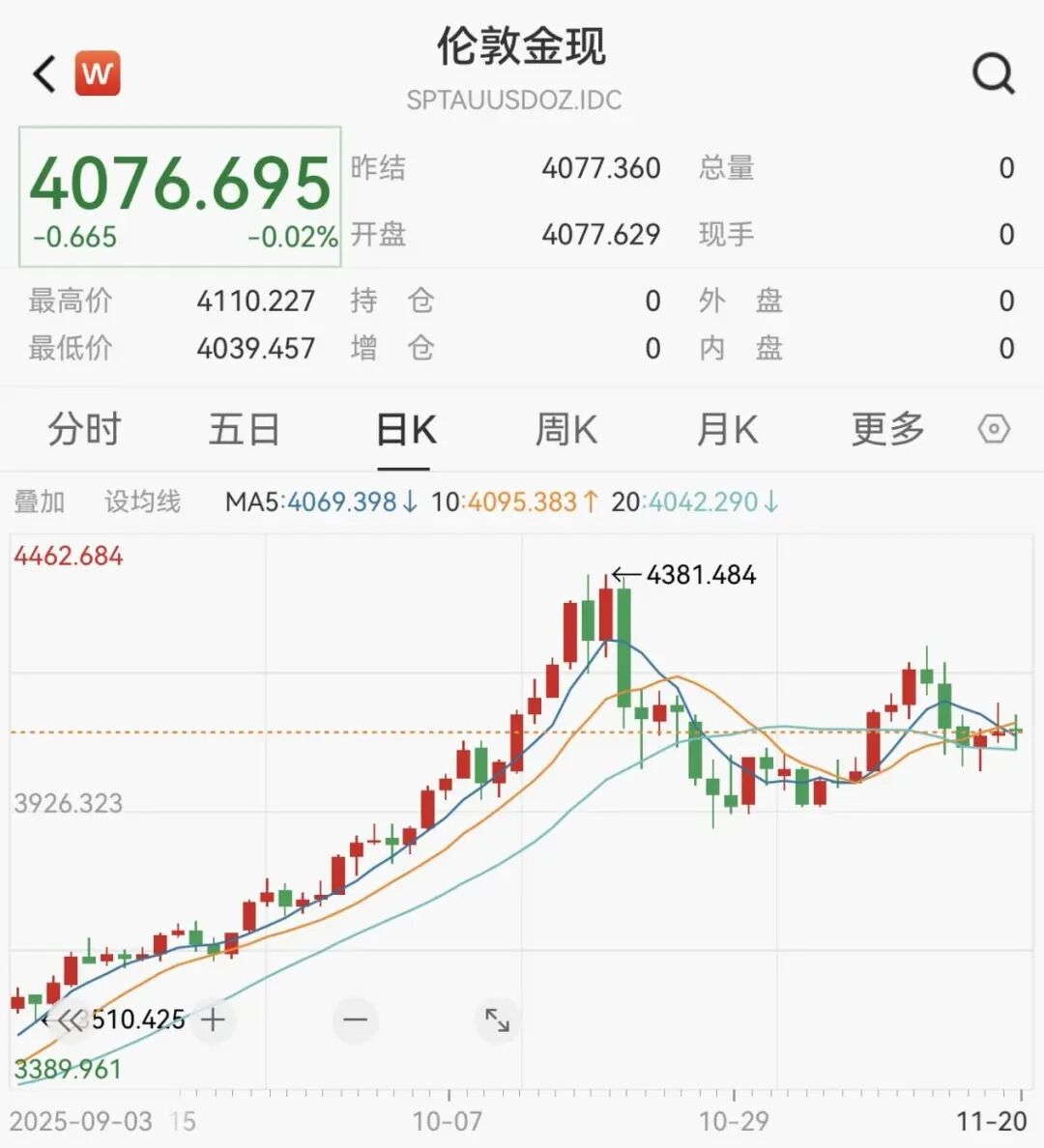Expand the MA20 indicator options
1044x1148 pixels.
tap(692, 502)
